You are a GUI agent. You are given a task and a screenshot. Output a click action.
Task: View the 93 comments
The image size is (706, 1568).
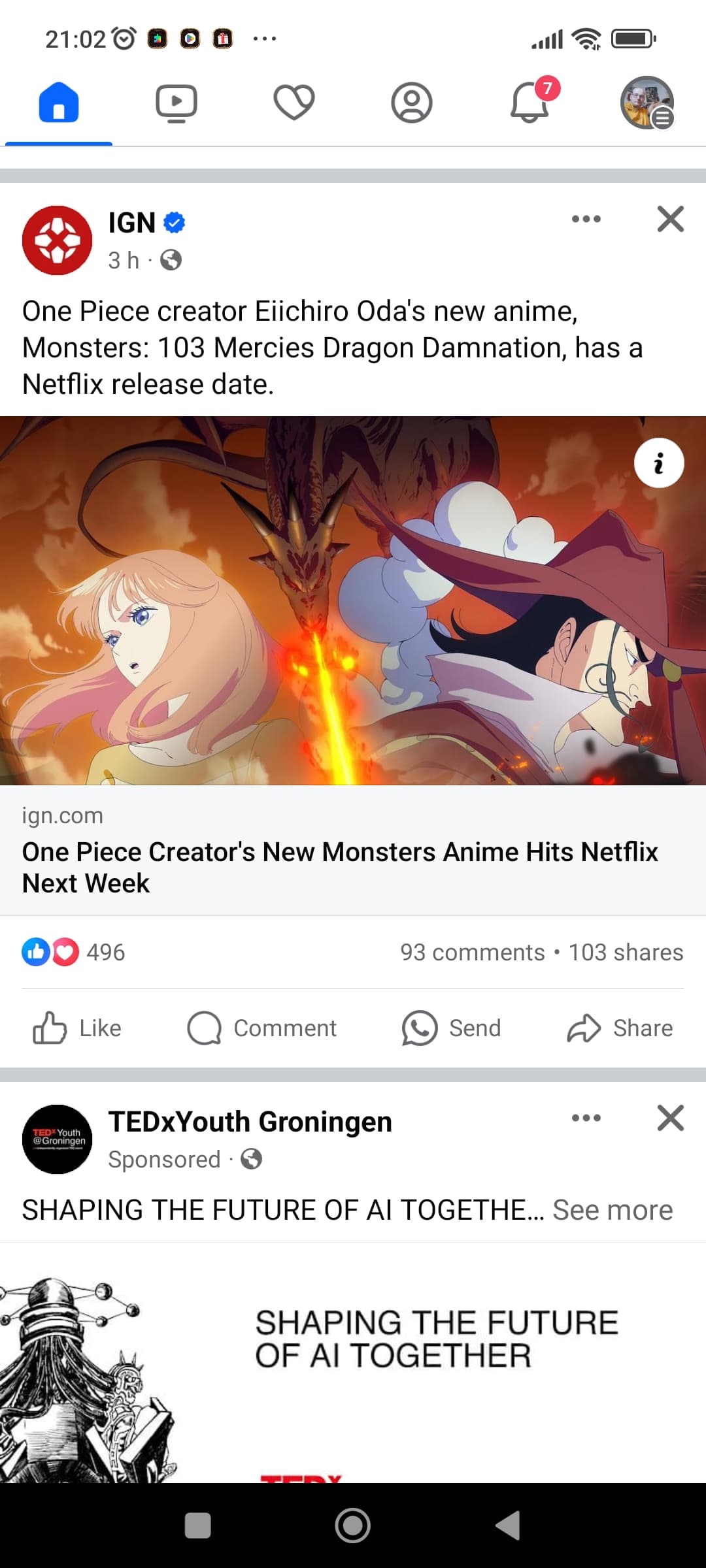(472, 953)
